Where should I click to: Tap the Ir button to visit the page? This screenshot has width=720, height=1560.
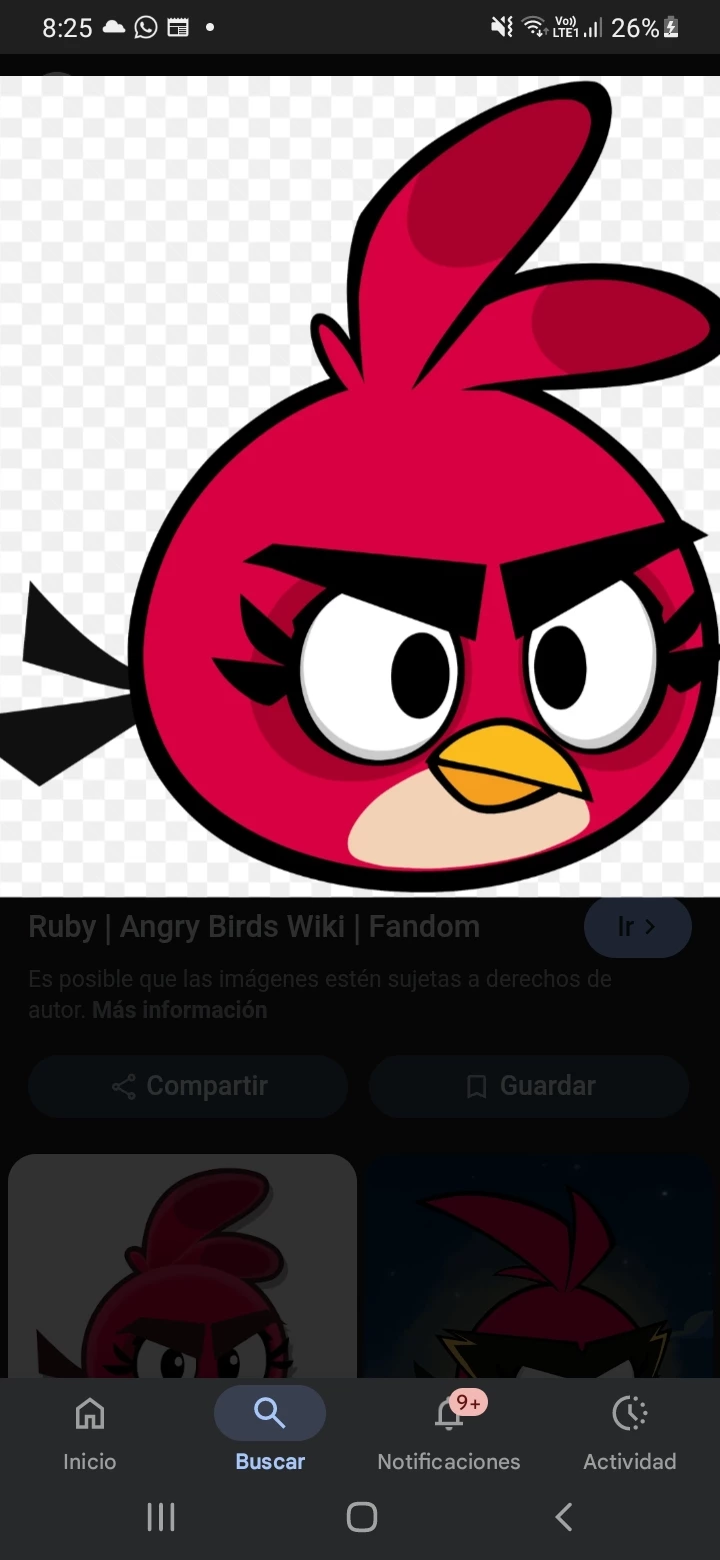[x=637, y=927]
